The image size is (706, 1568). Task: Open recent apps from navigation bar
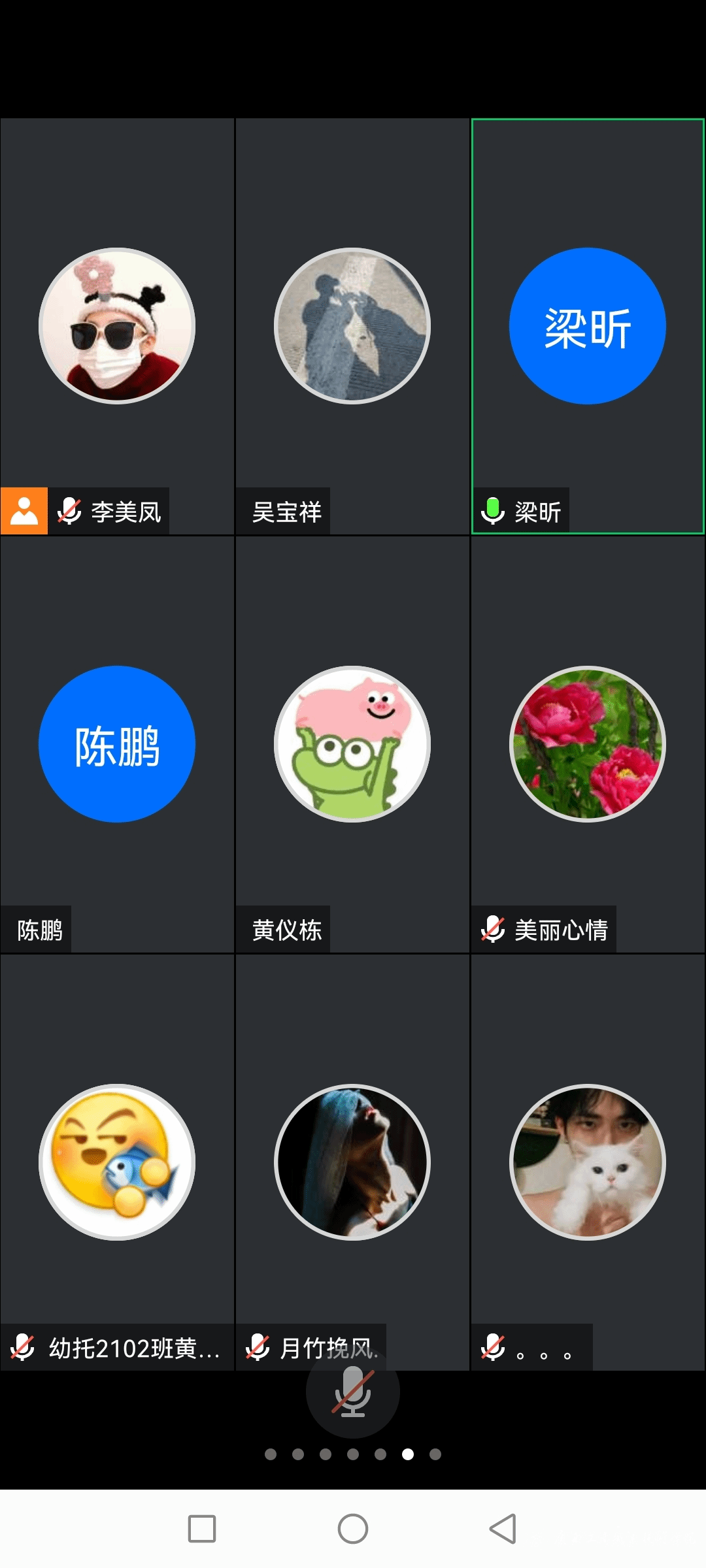click(x=202, y=1529)
